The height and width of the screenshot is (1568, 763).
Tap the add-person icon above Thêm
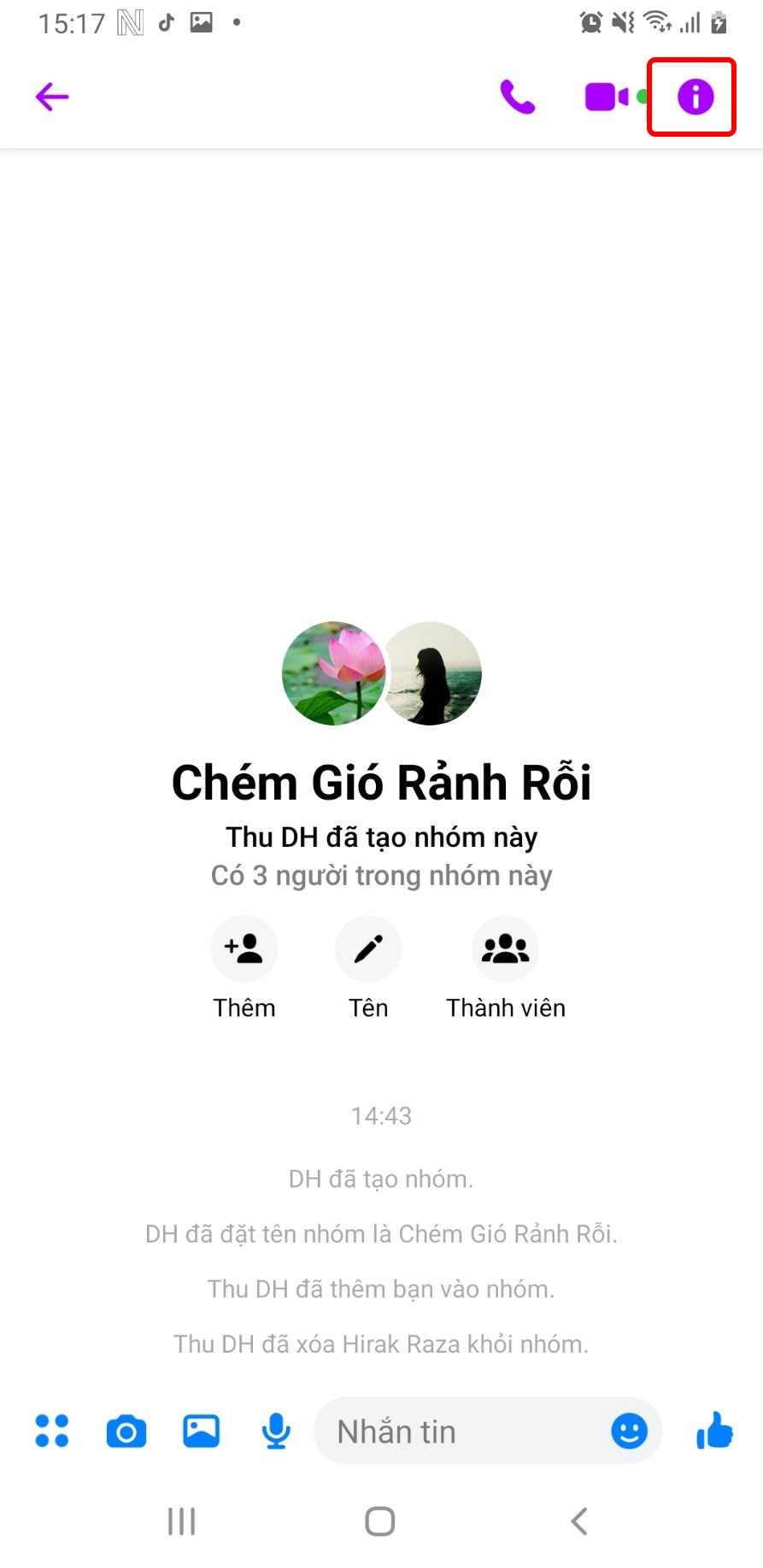tap(244, 948)
